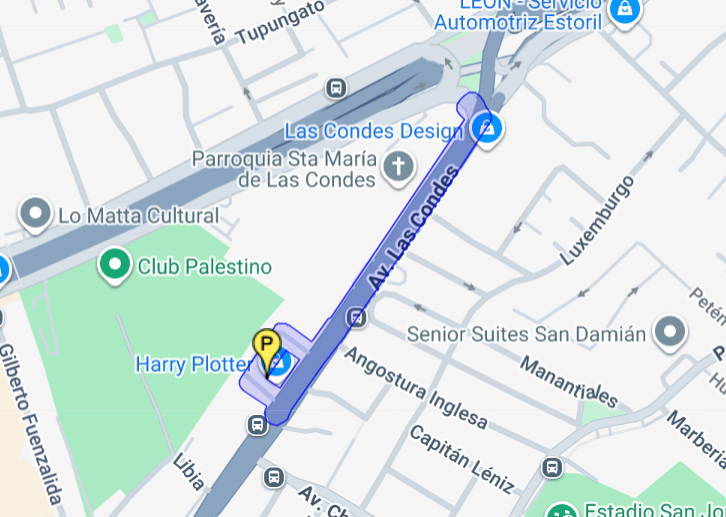This screenshot has height=517, width=726.
Task: Tap the Servicio Automotriz Estoril pin
Action: 625,11
